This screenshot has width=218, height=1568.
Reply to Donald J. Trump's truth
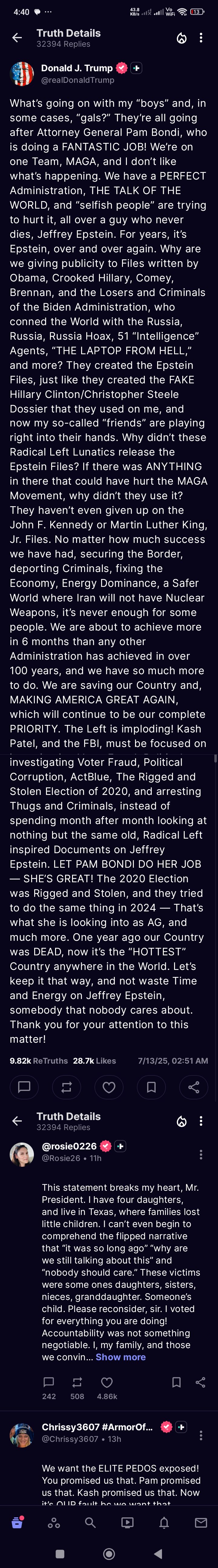(x=24, y=1087)
